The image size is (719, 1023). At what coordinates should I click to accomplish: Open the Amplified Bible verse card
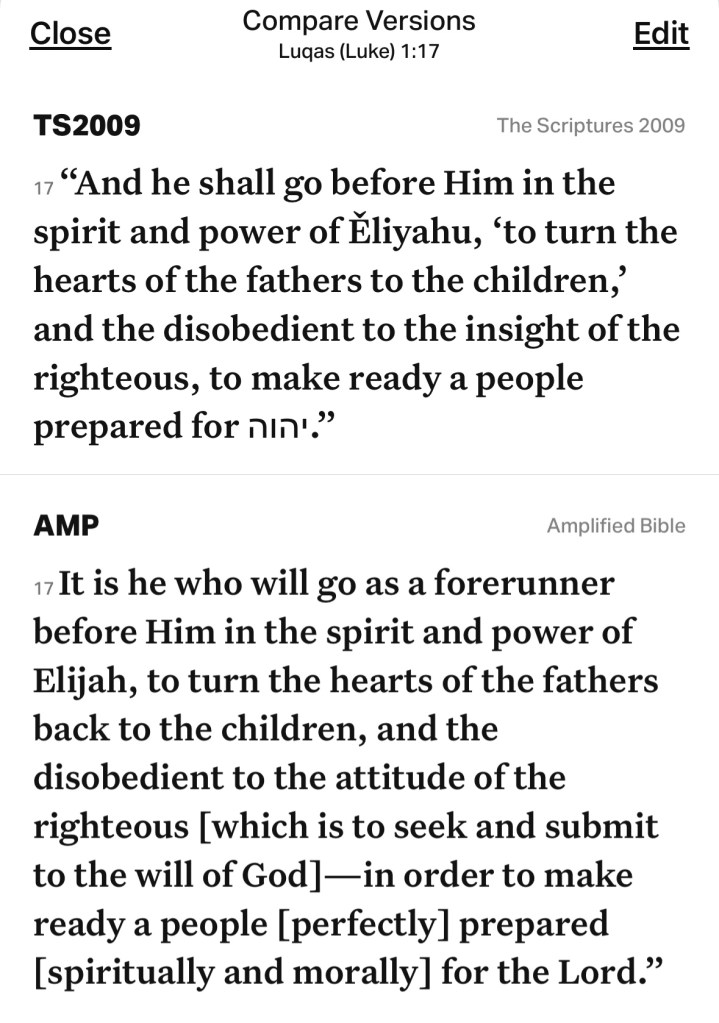coord(358,750)
